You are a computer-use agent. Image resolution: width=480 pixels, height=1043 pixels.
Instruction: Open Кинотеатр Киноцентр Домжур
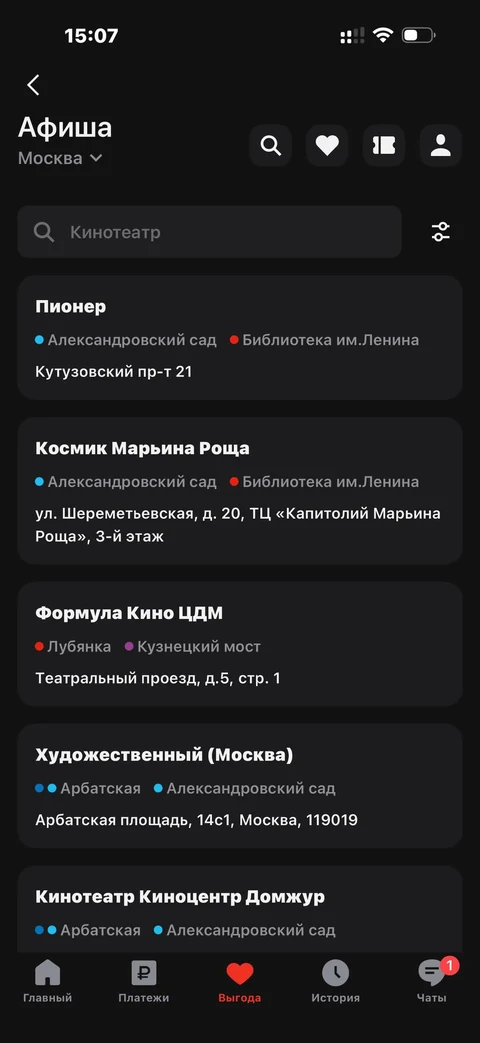[x=239, y=909]
